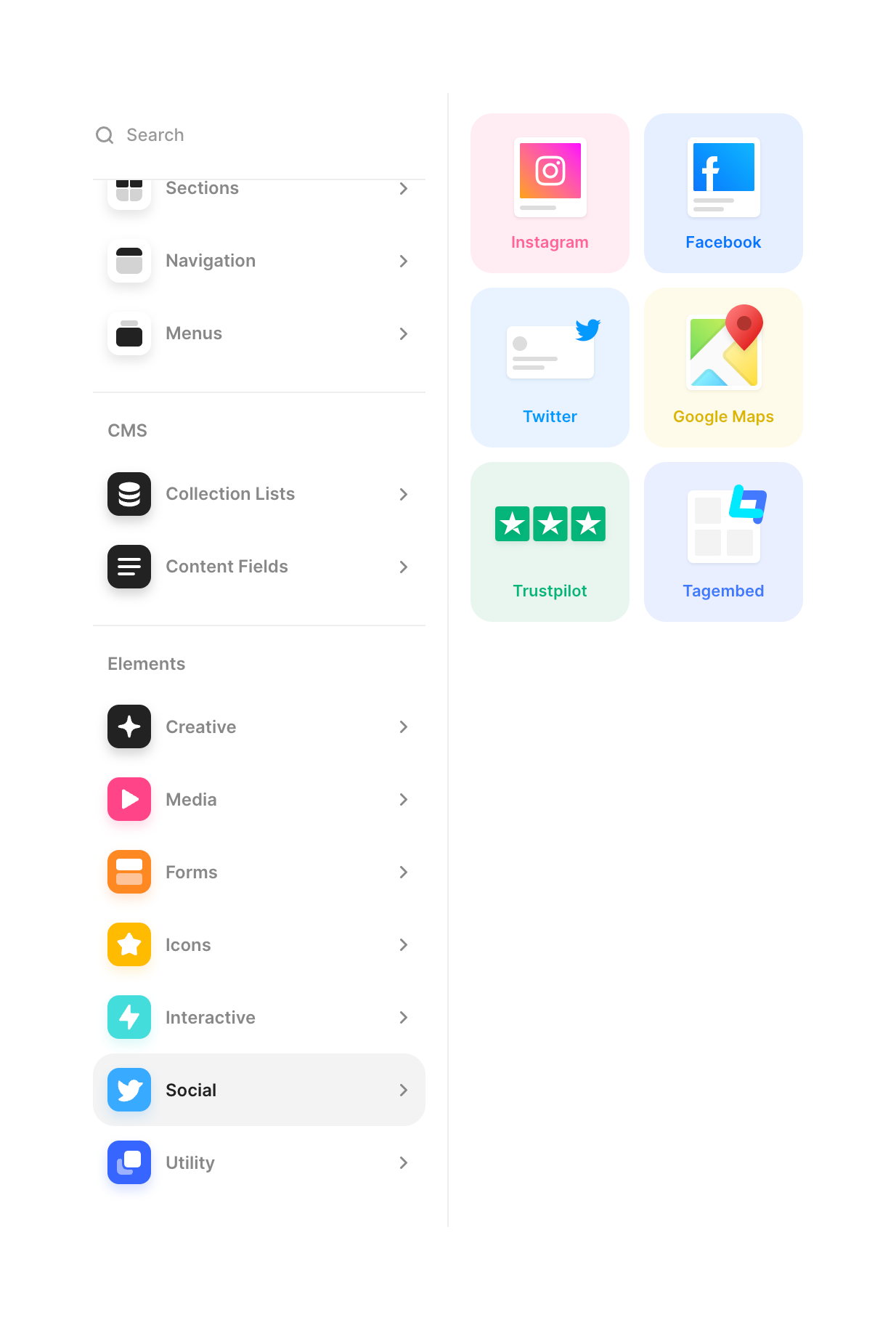The height and width of the screenshot is (1320, 896).
Task: Open the Sections category
Action: pos(258,190)
